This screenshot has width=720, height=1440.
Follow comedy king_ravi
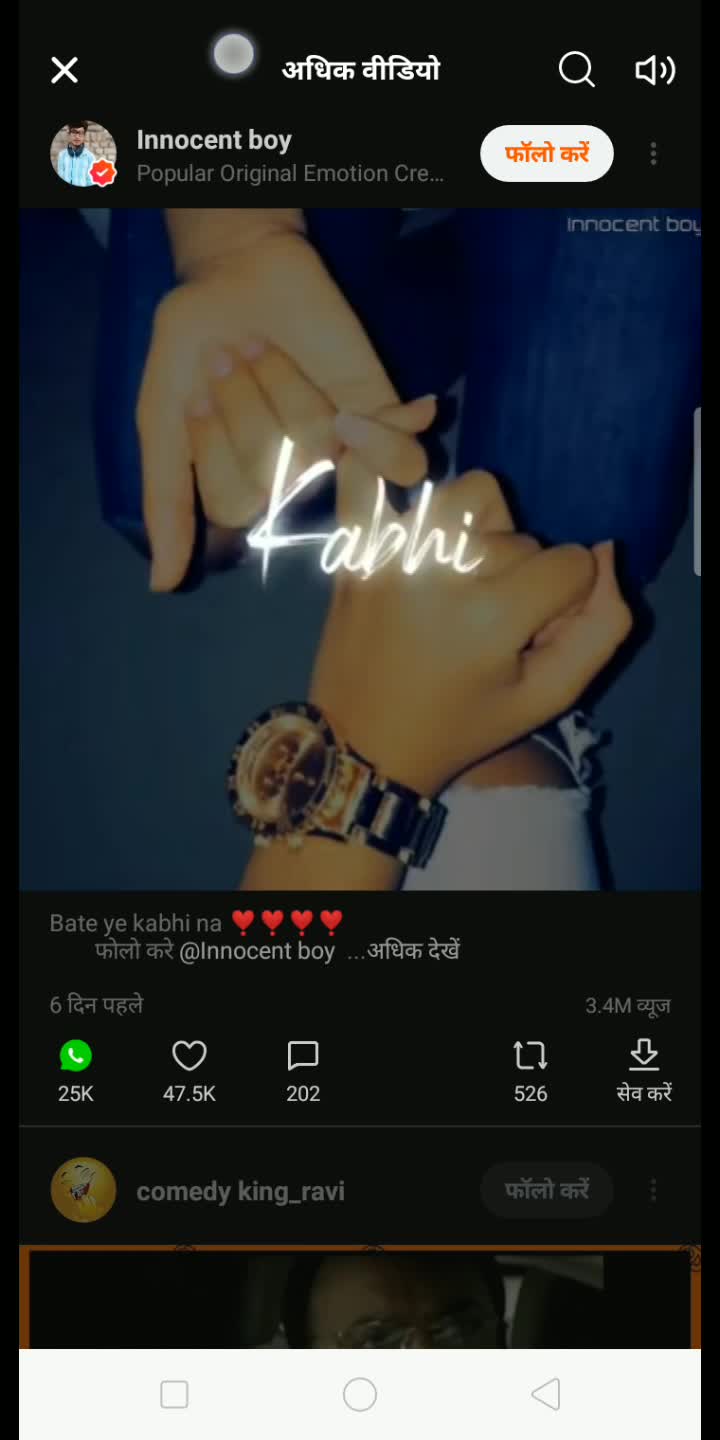point(546,1190)
